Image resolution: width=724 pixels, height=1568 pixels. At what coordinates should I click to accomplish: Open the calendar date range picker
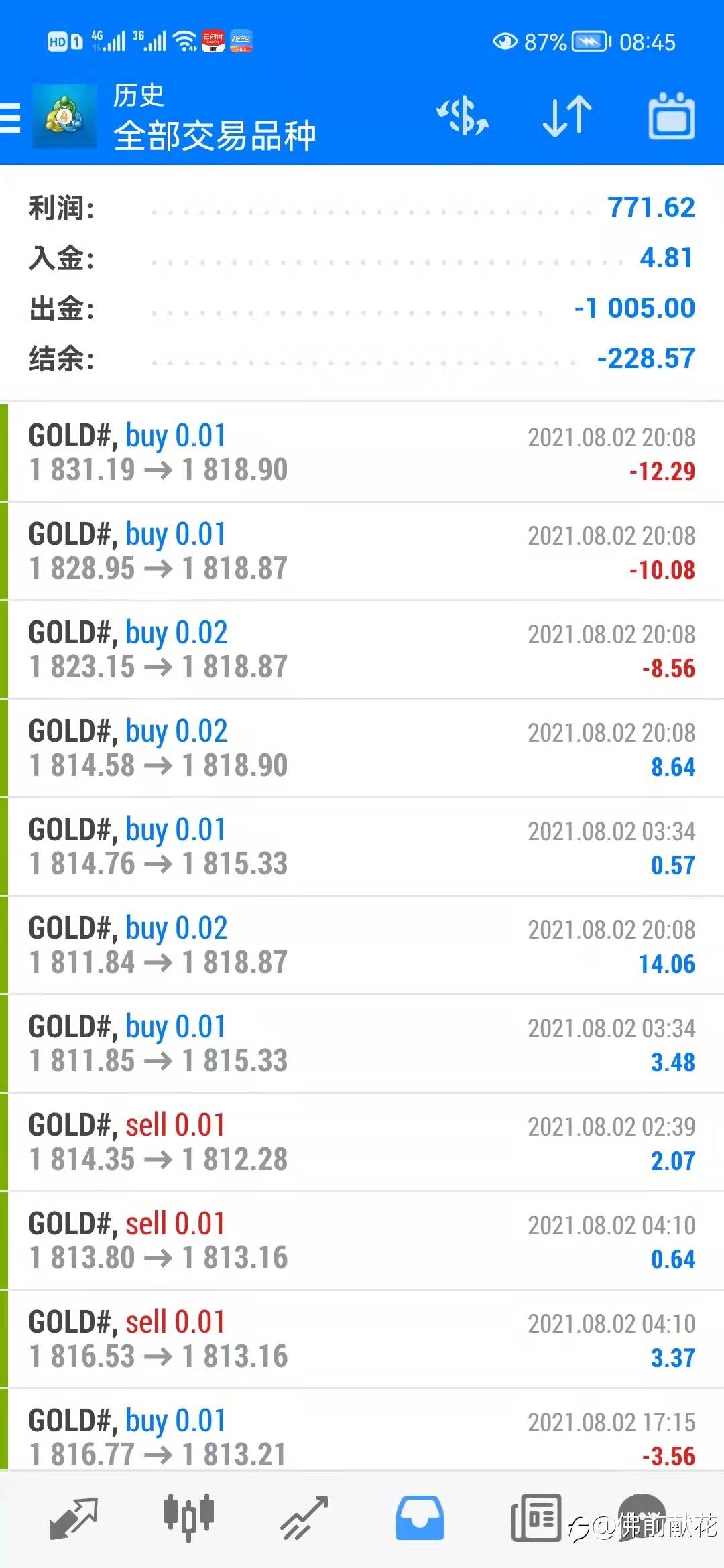[671, 116]
